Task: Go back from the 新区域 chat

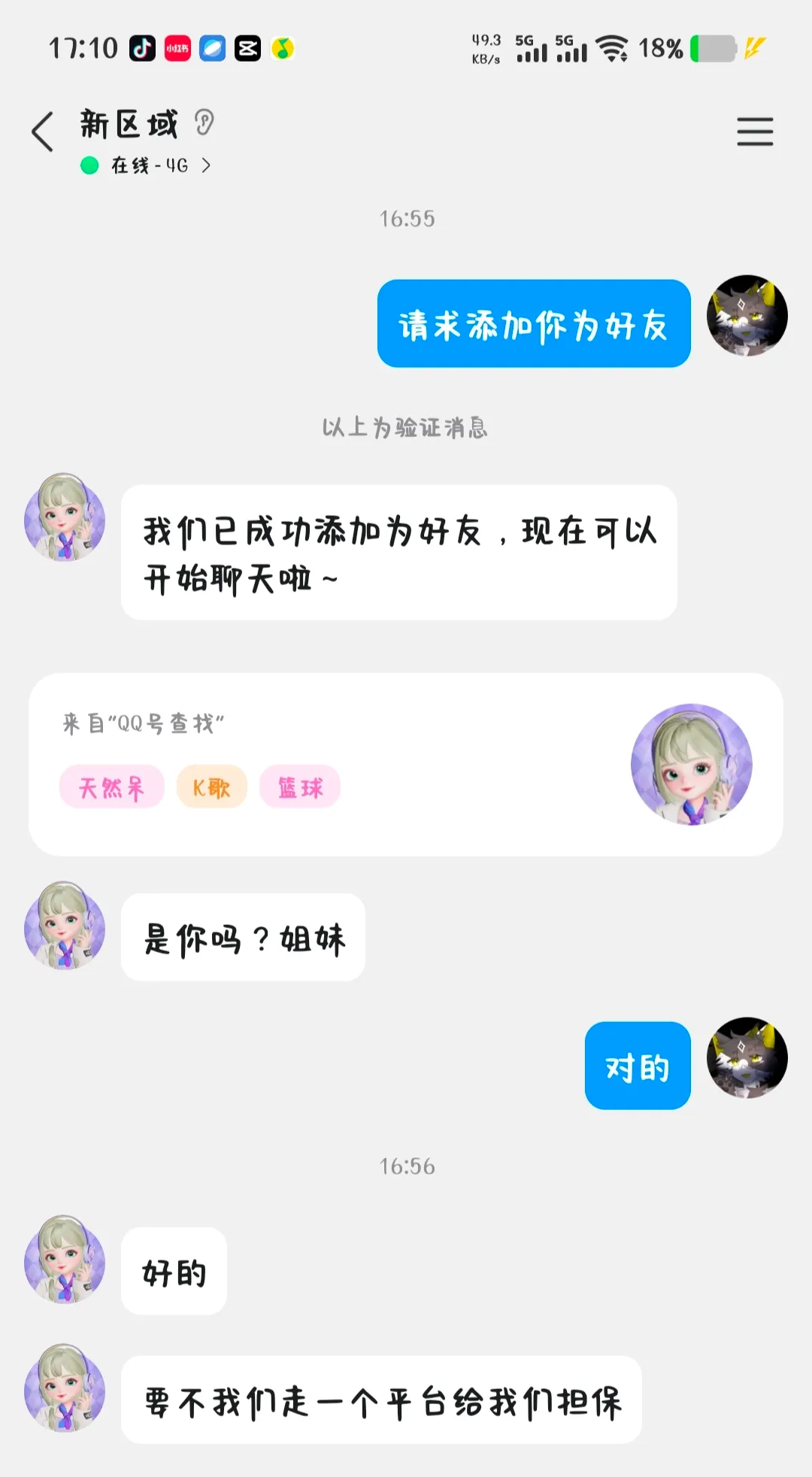Action: tap(43, 132)
